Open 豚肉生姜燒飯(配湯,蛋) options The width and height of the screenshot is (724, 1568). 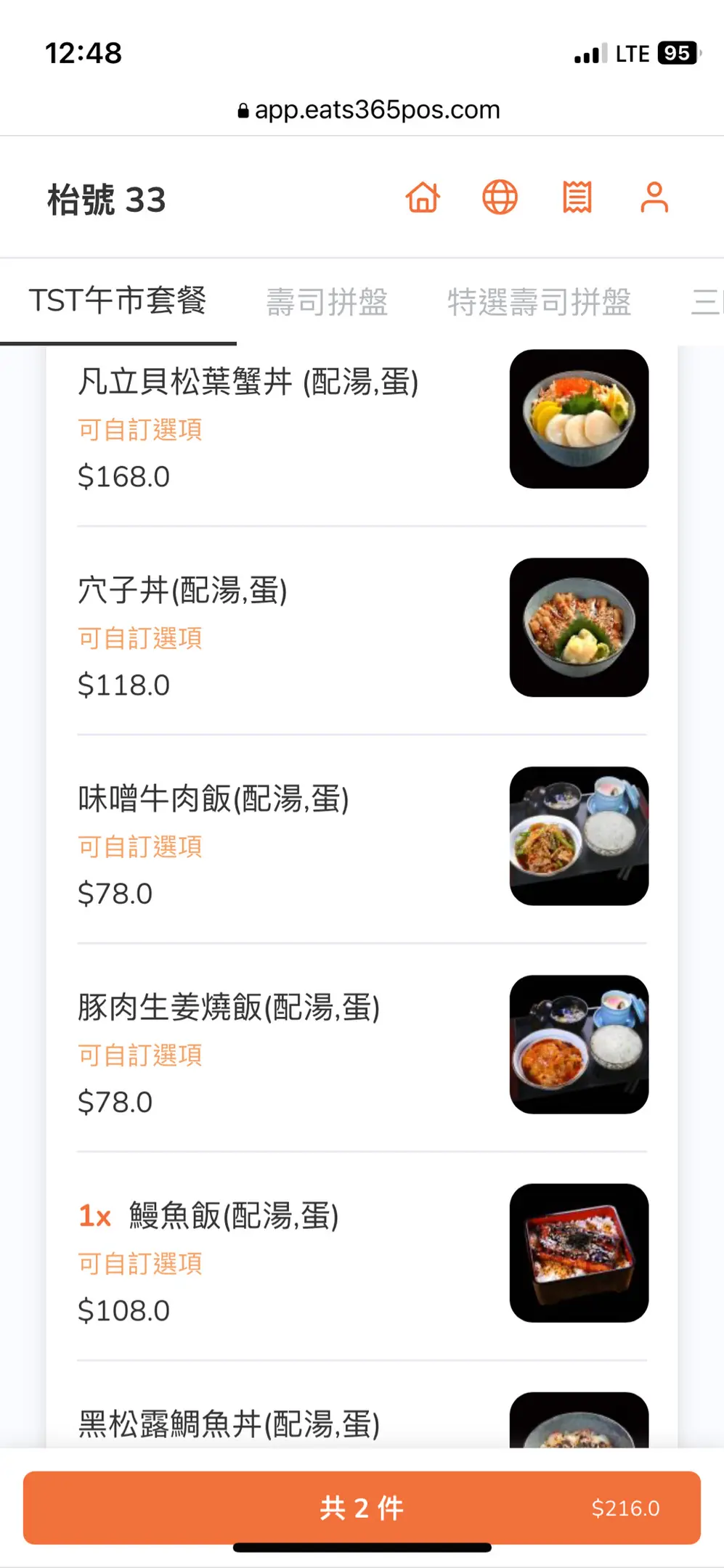pos(362,1047)
